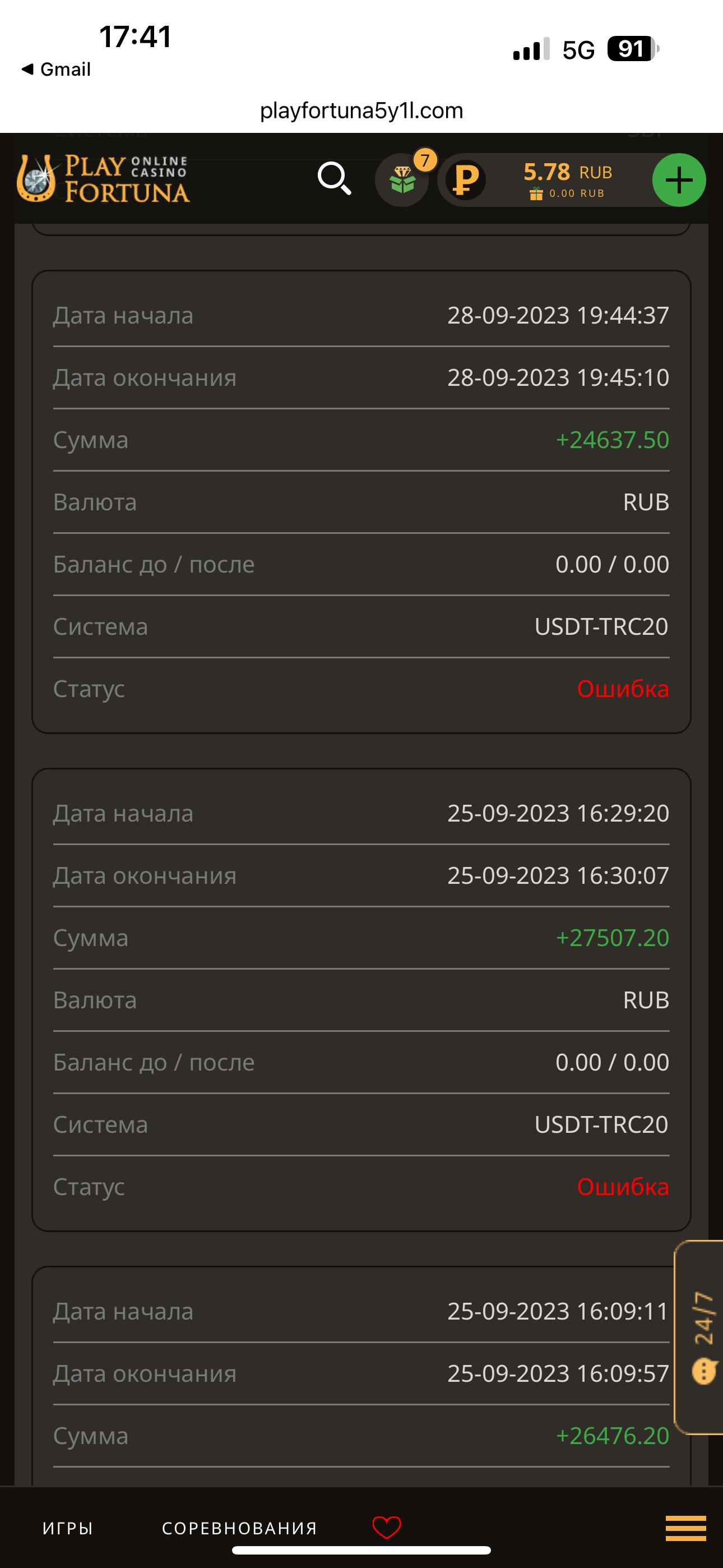Open the 24/7 support chat tab
Viewport: 723px width, 1568px height.
701,1337
